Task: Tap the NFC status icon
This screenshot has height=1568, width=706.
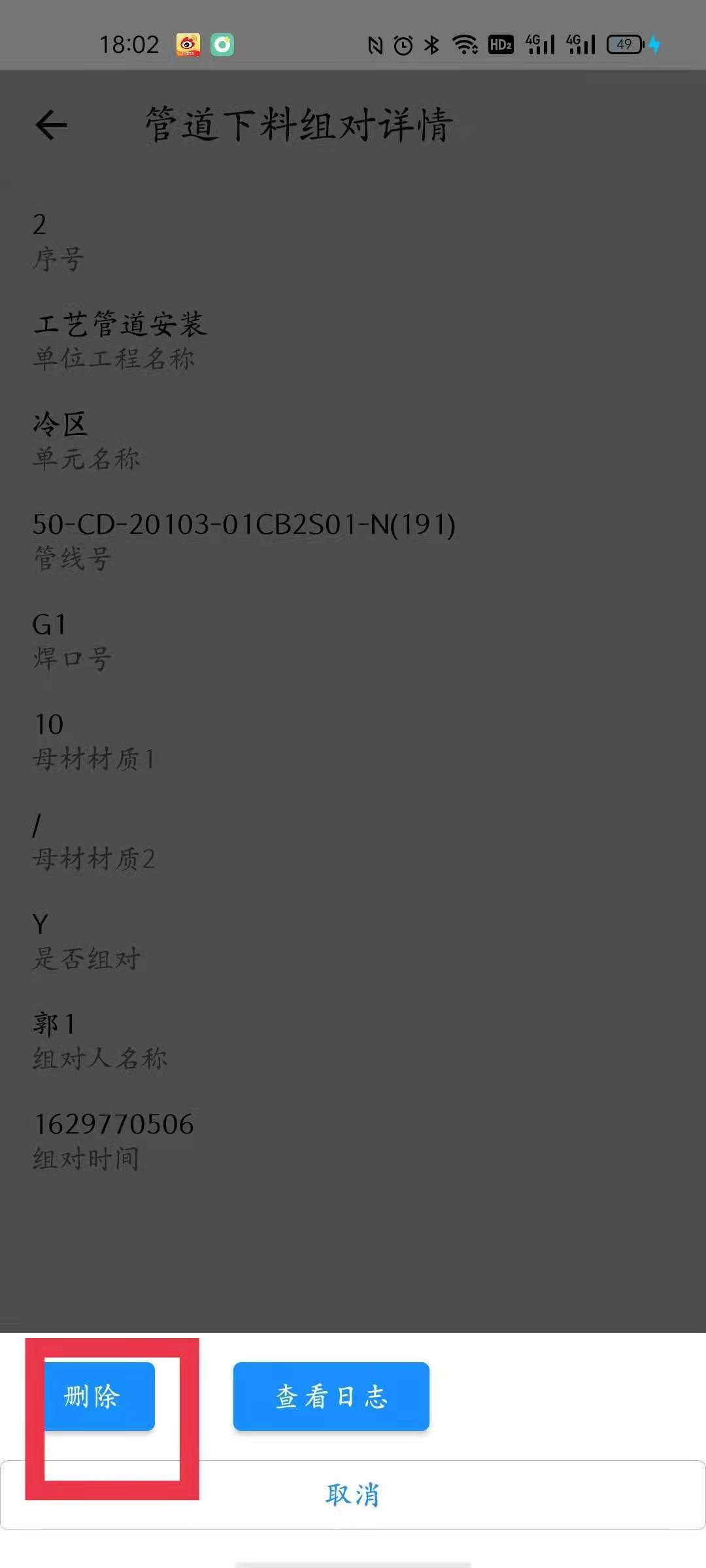Action: (376, 44)
